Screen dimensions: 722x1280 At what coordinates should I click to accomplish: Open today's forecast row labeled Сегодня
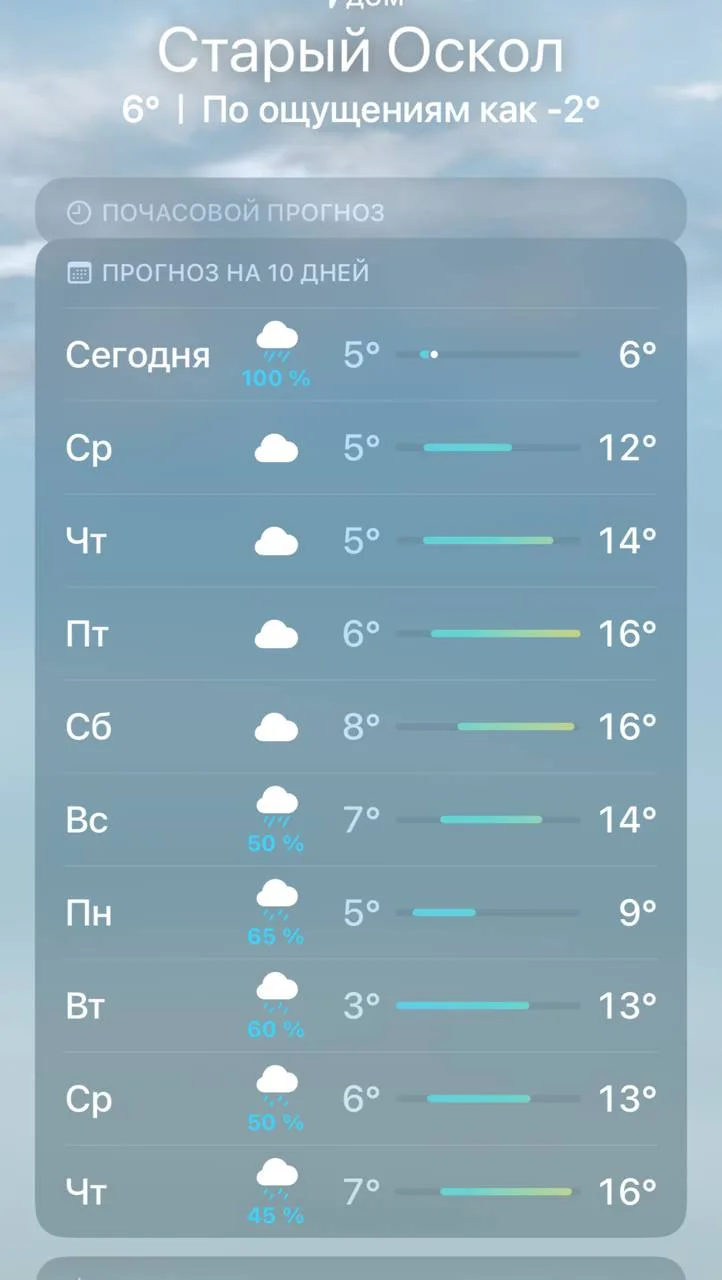point(360,355)
